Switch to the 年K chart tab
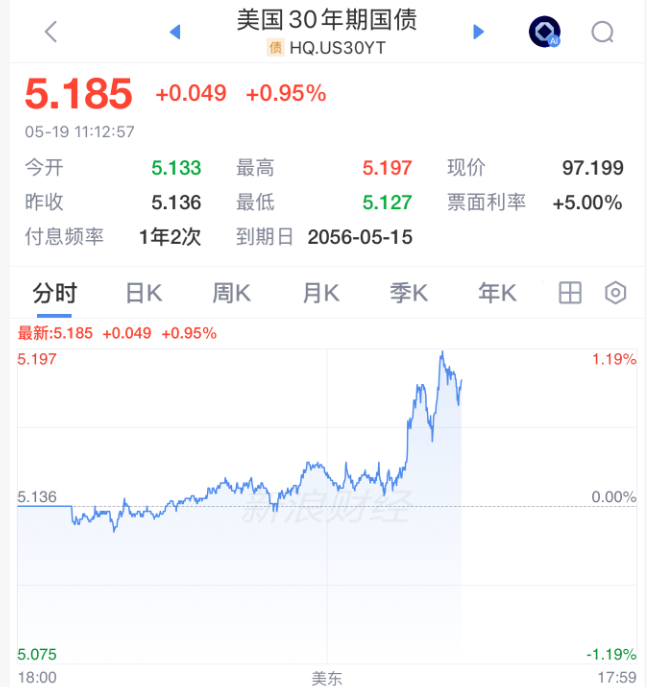 click(497, 293)
